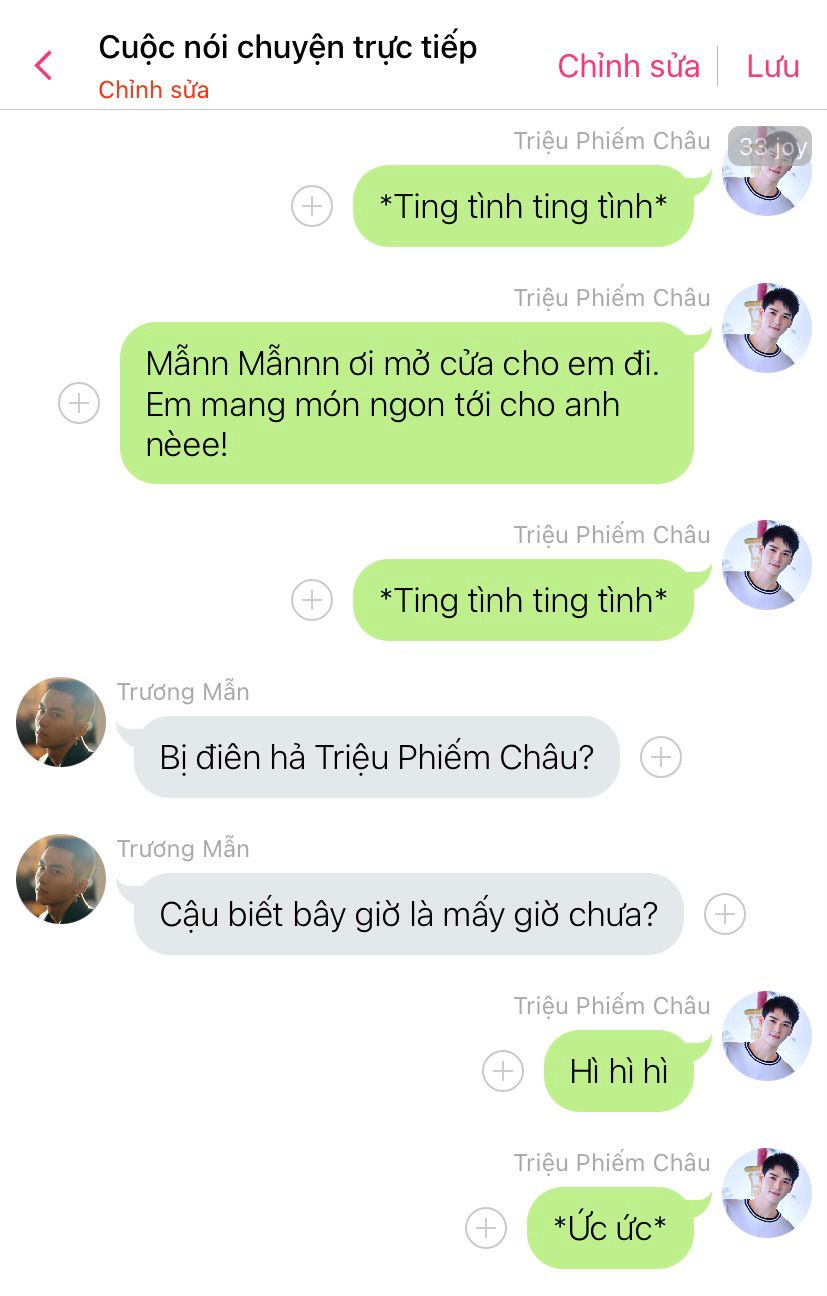This screenshot has height=1296, width=827.
Task: Tap plus icon beside 'Bị điên hả' message
Action: pyautogui.click(x=660, y=757)
